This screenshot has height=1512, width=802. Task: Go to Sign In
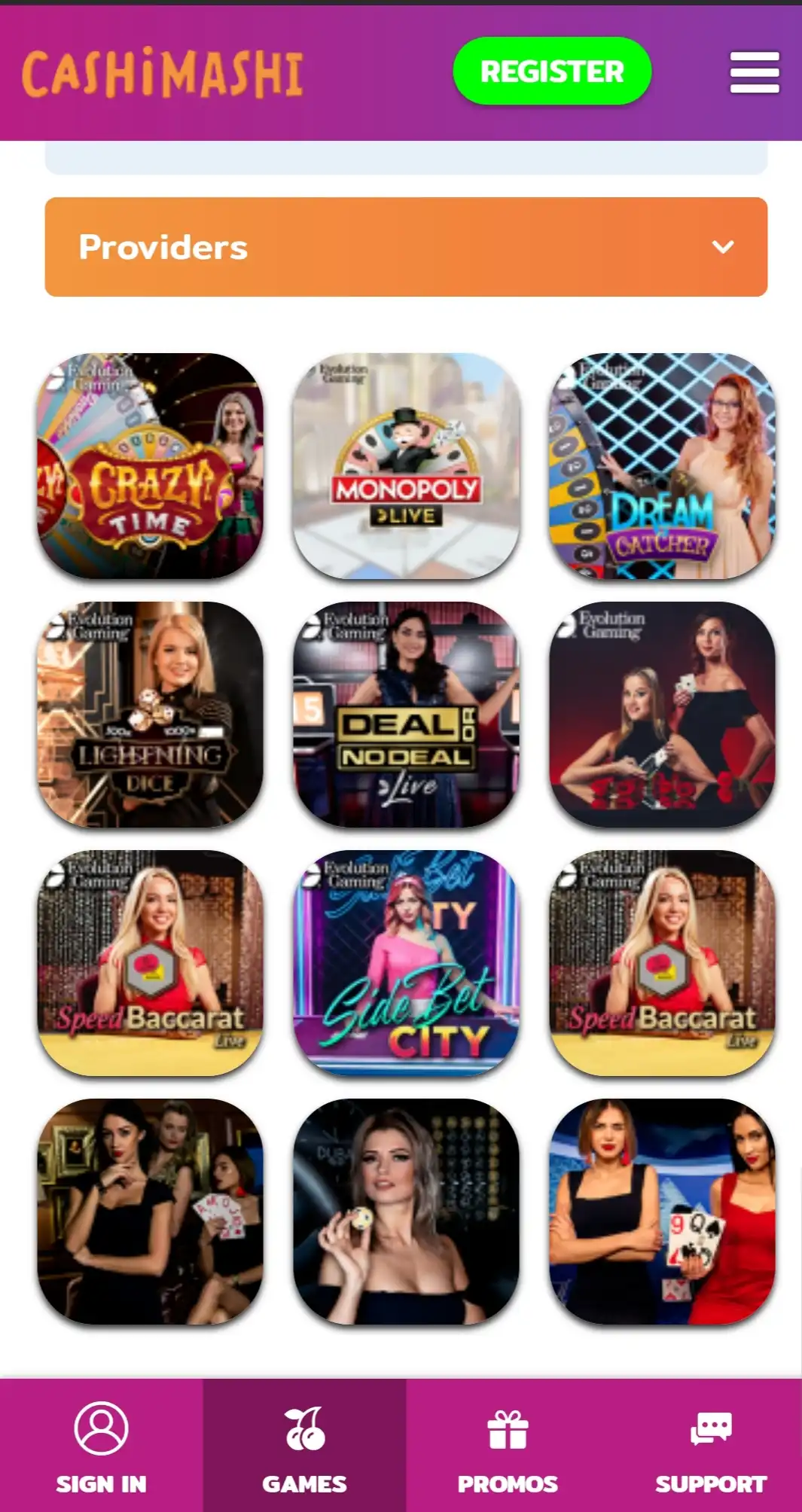101,1446
